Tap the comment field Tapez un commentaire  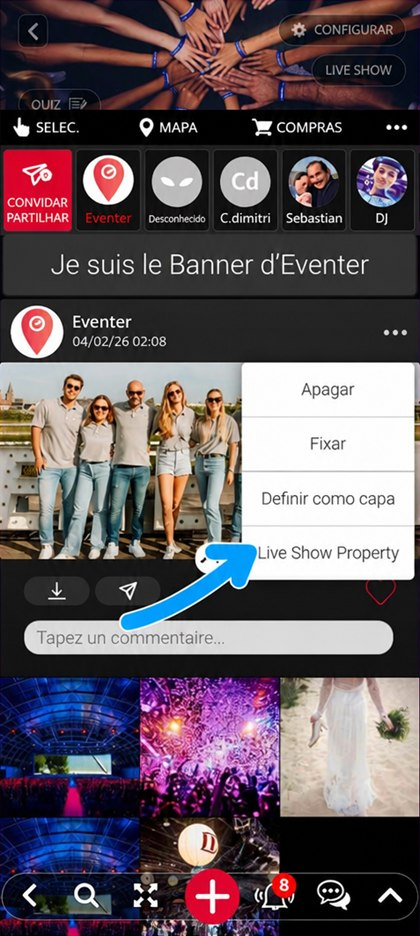click(208, 638)
